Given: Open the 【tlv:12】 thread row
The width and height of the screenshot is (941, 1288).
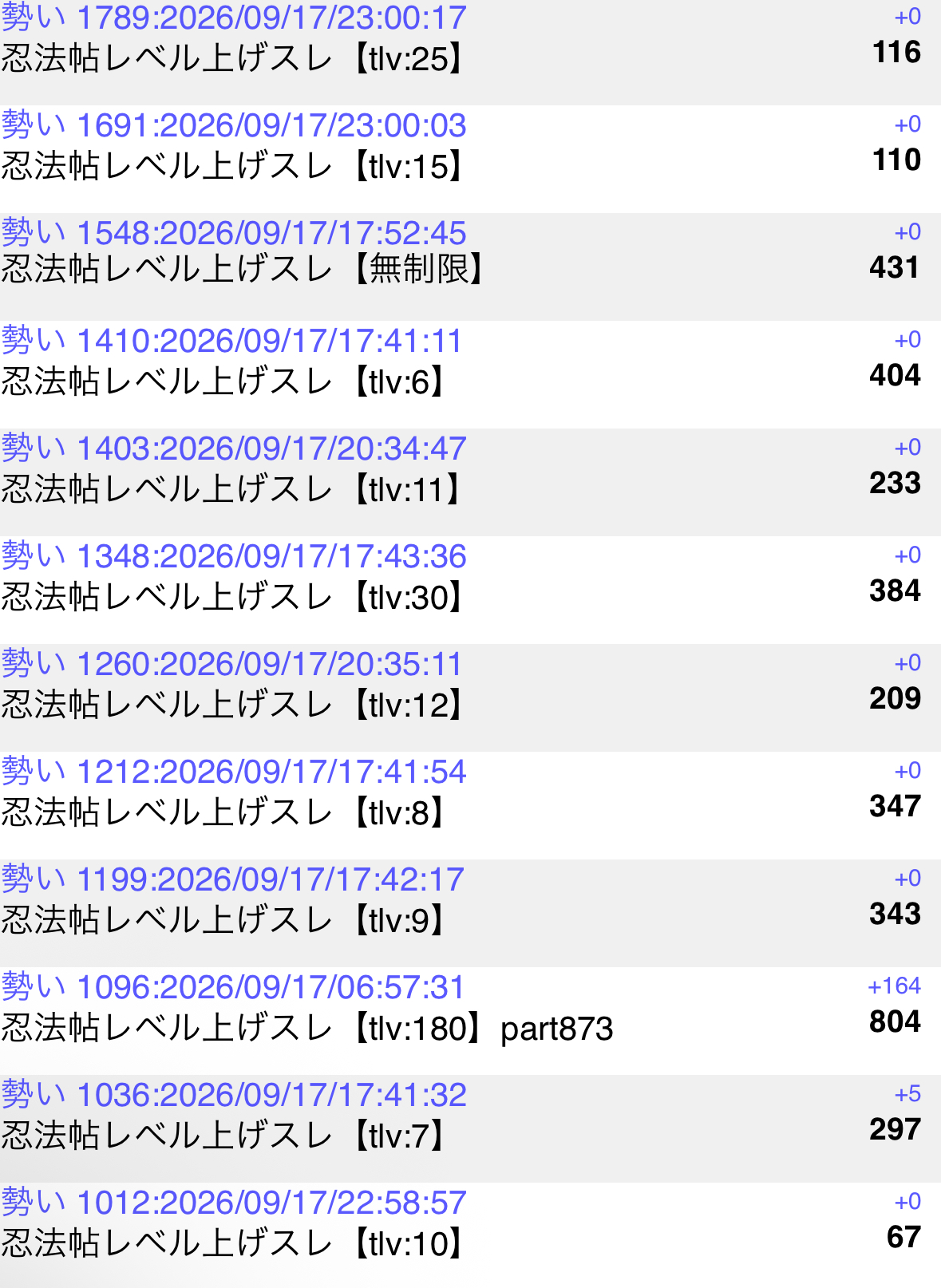Looking at the screenshot, I should 470,697.
